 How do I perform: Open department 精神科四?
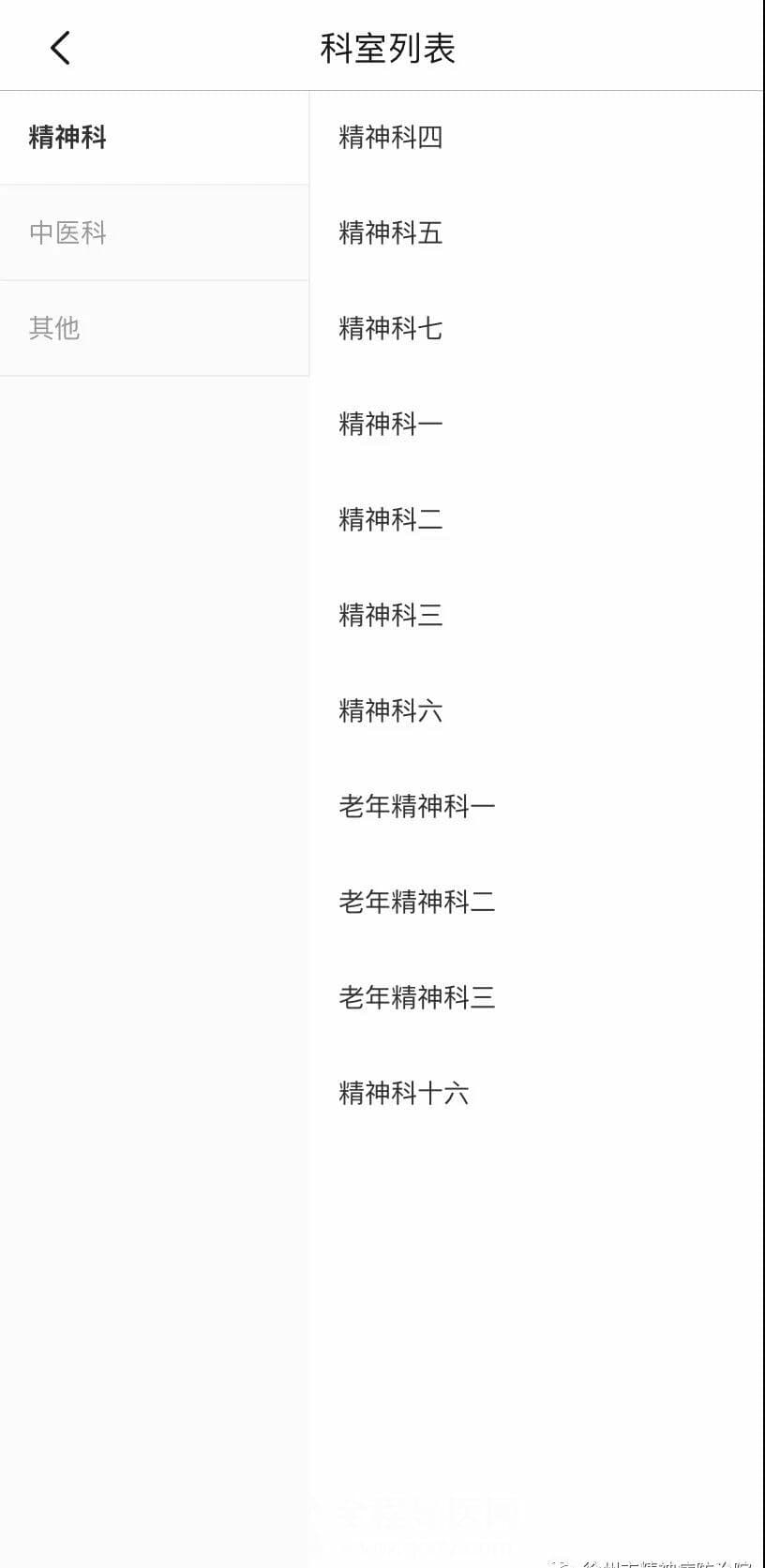pos(537,138)
